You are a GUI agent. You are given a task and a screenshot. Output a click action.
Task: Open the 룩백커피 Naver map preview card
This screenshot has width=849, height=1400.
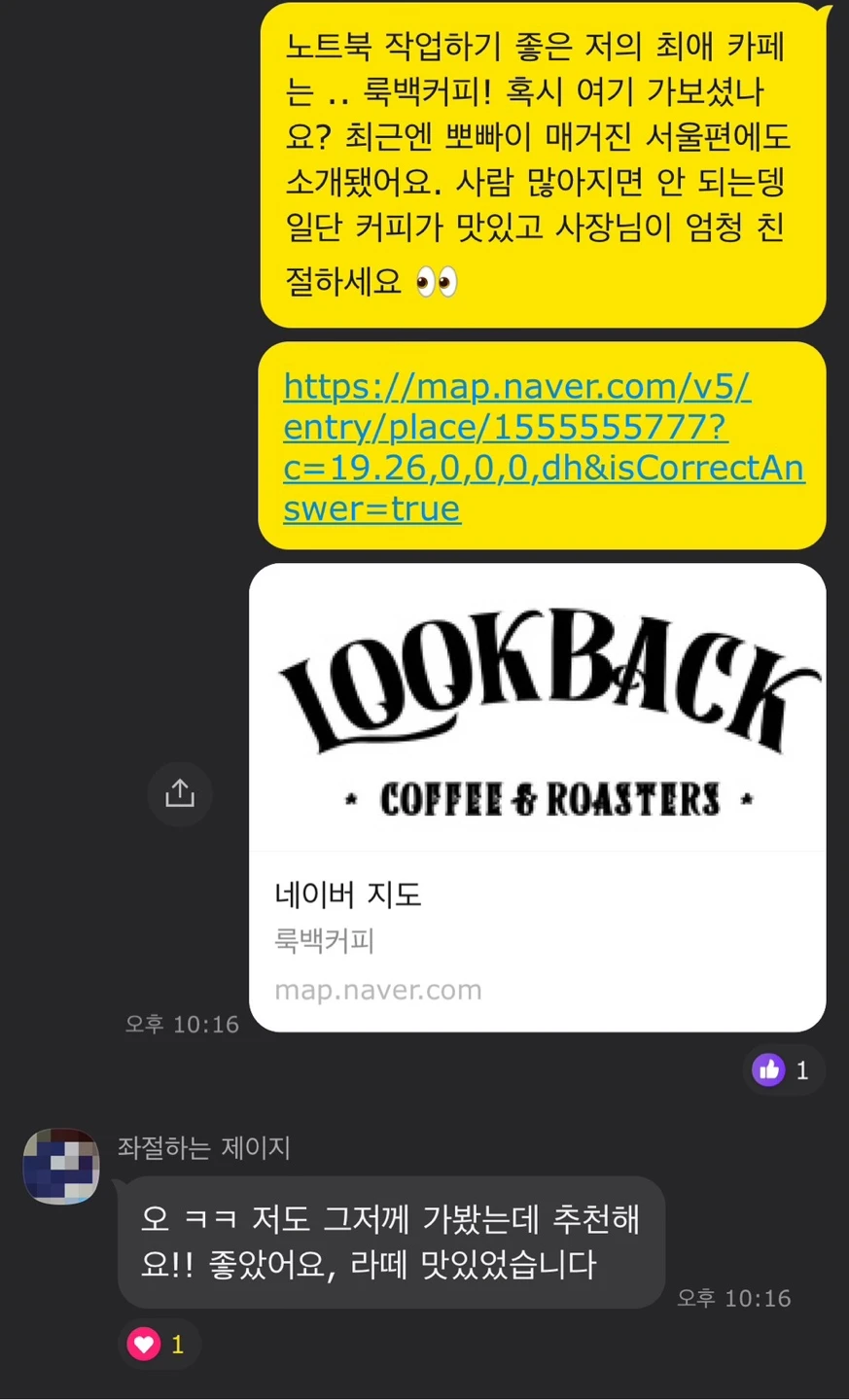point(538,797)
